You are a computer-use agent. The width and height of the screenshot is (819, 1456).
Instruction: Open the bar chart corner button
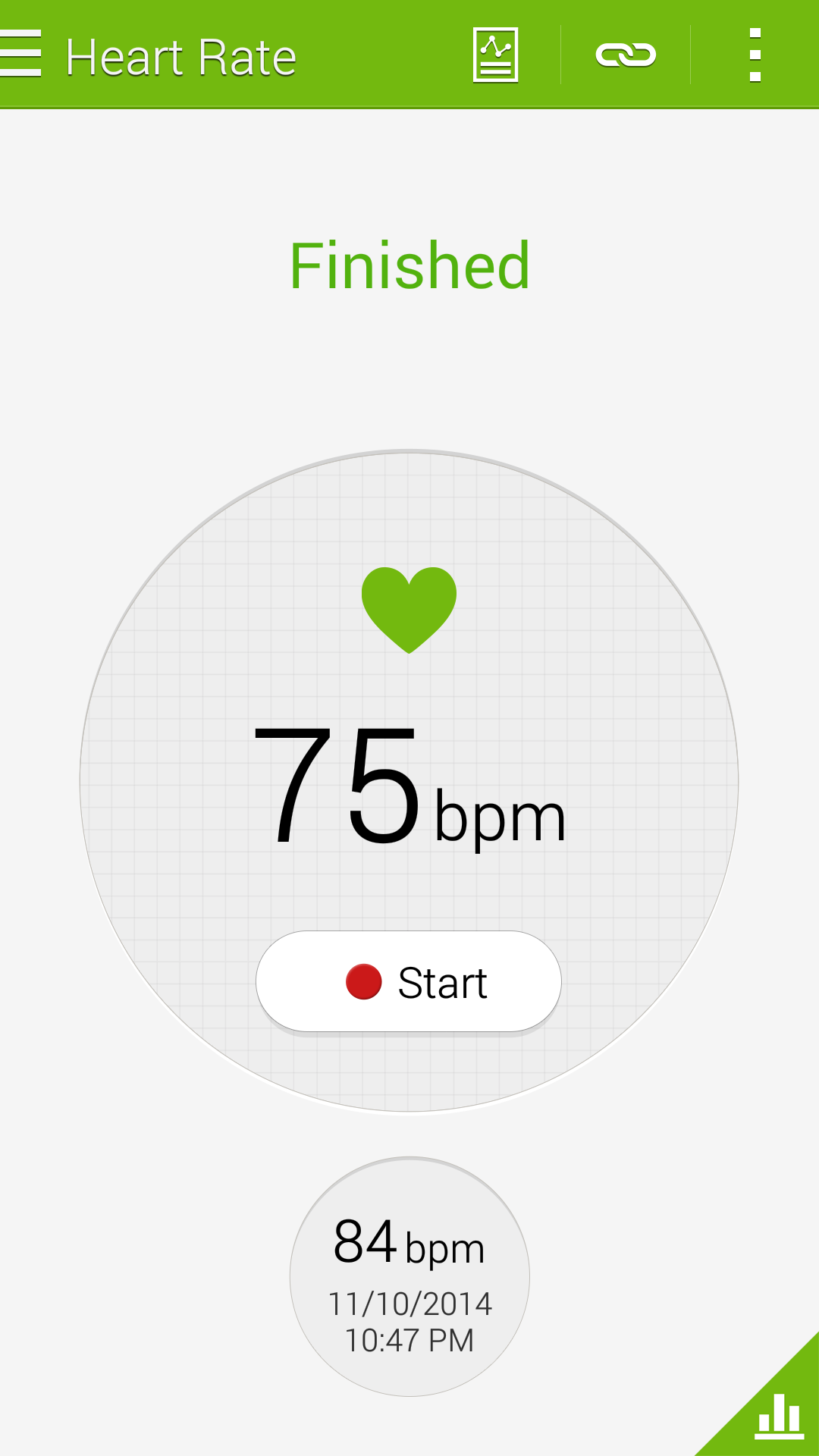click(779, 1415)
